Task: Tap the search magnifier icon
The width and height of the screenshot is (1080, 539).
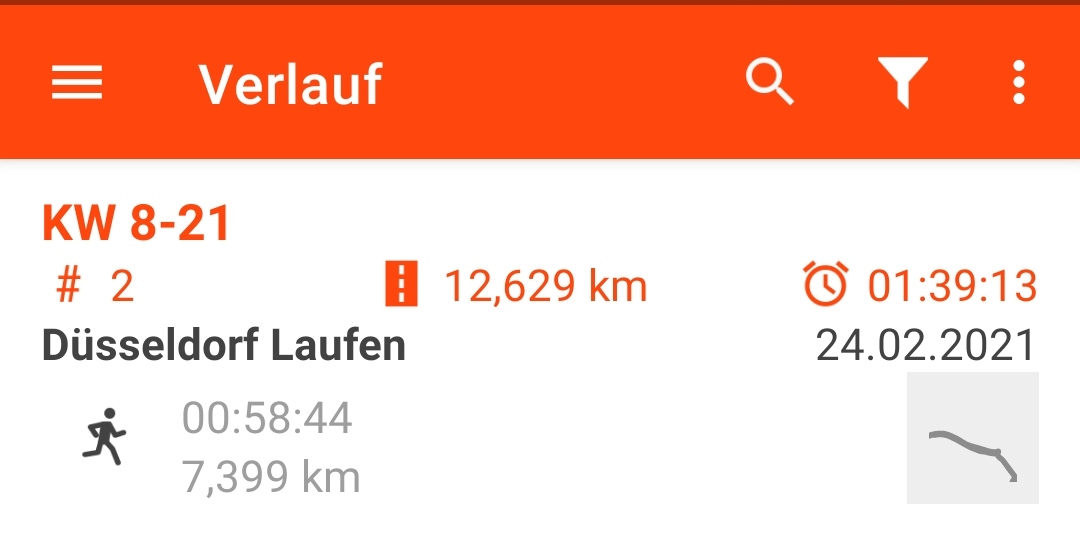Action: point(769,82)
